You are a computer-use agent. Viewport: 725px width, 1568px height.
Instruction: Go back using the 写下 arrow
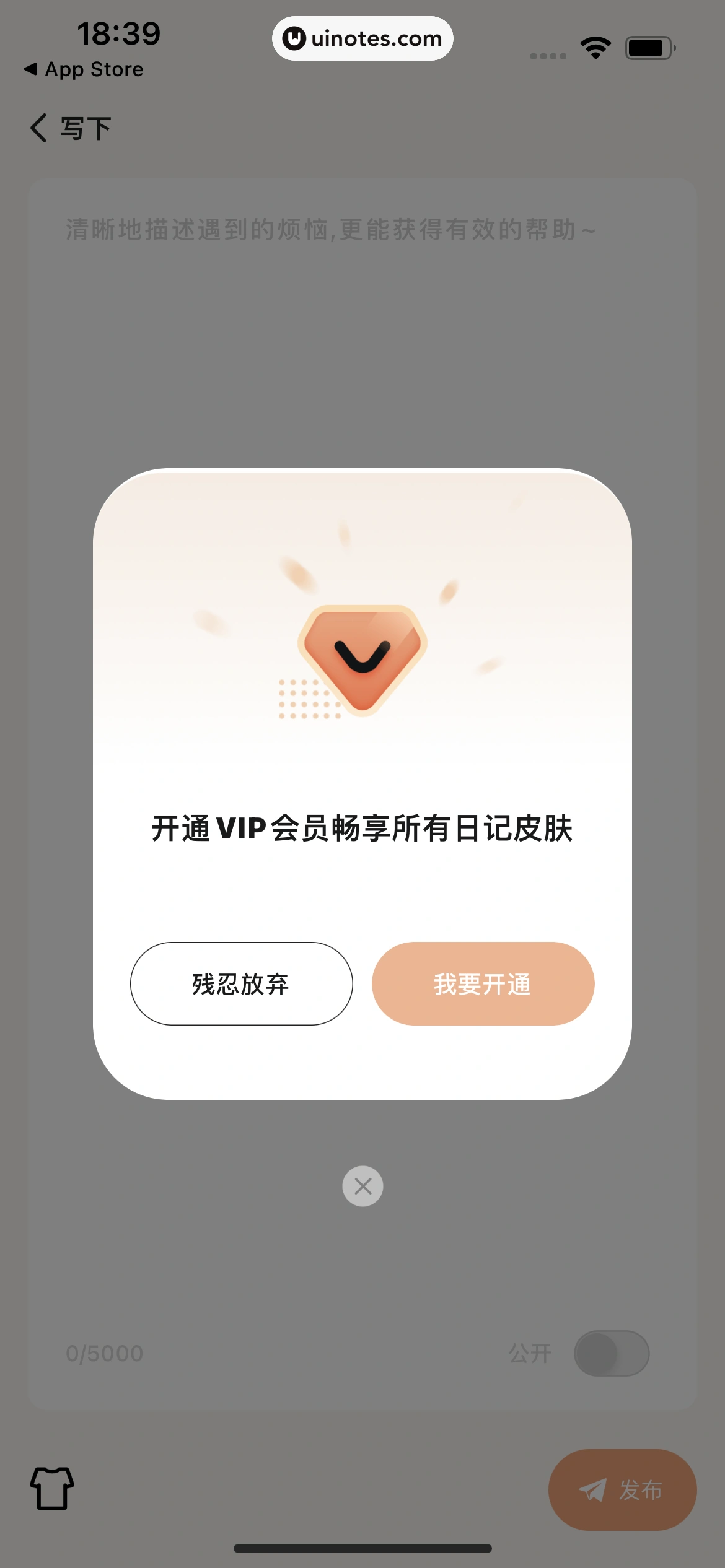pyautogui.click(x=39, y=128)
